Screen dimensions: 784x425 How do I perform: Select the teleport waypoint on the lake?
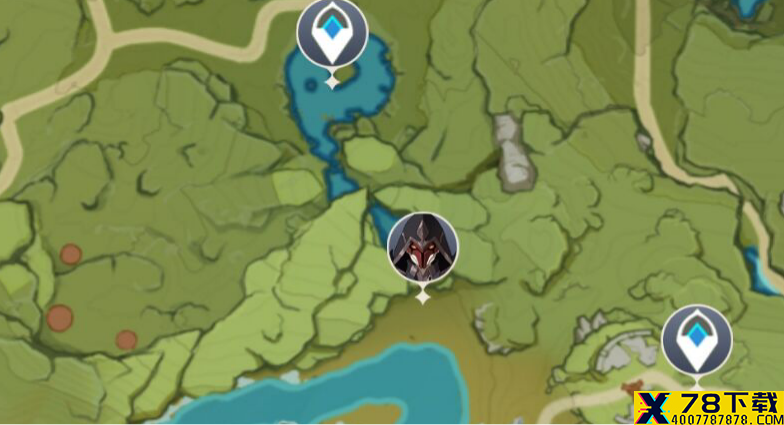click(x=332, y=36)
